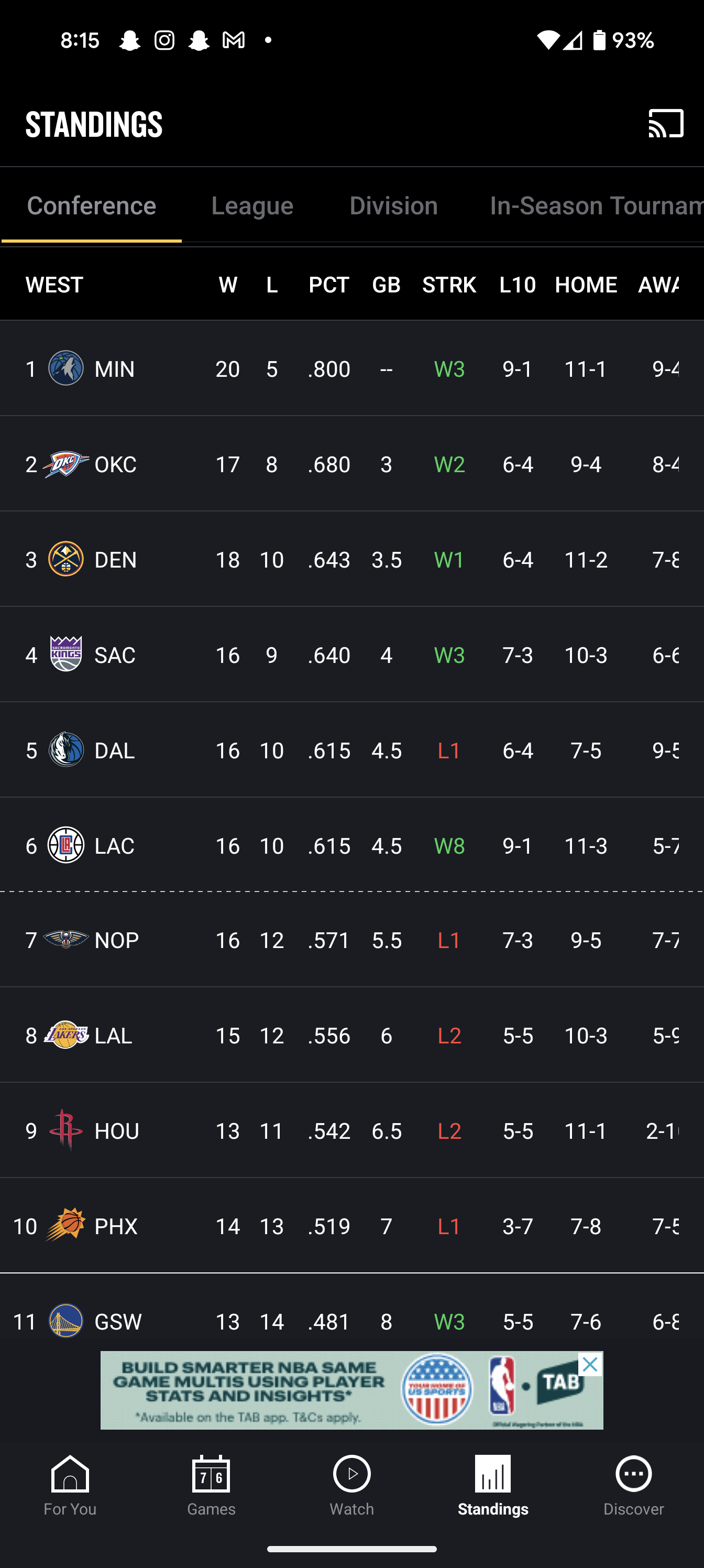The width and height of the screenshot is (704, 1568).
Task: Open the MIN team row
Action: click(351, 369)
